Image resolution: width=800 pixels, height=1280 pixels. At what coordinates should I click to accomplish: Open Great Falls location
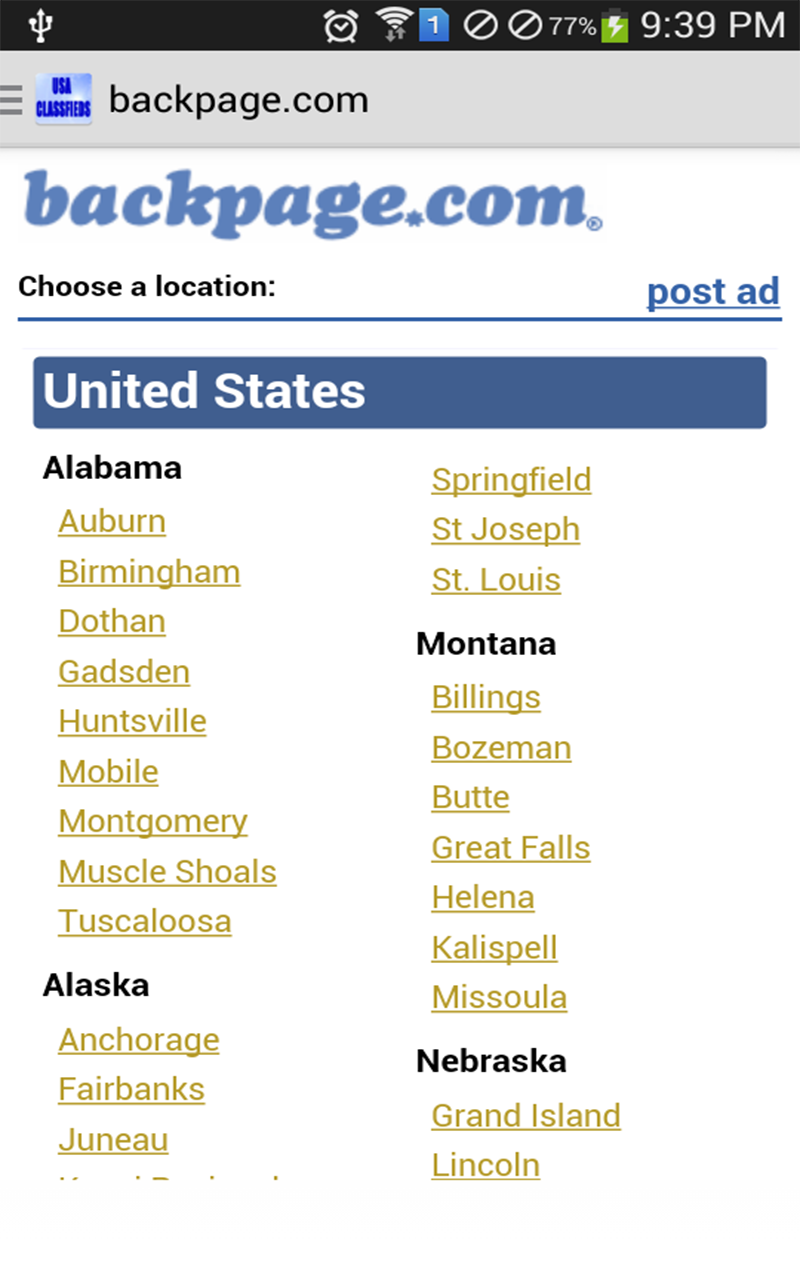coord(511,847)
